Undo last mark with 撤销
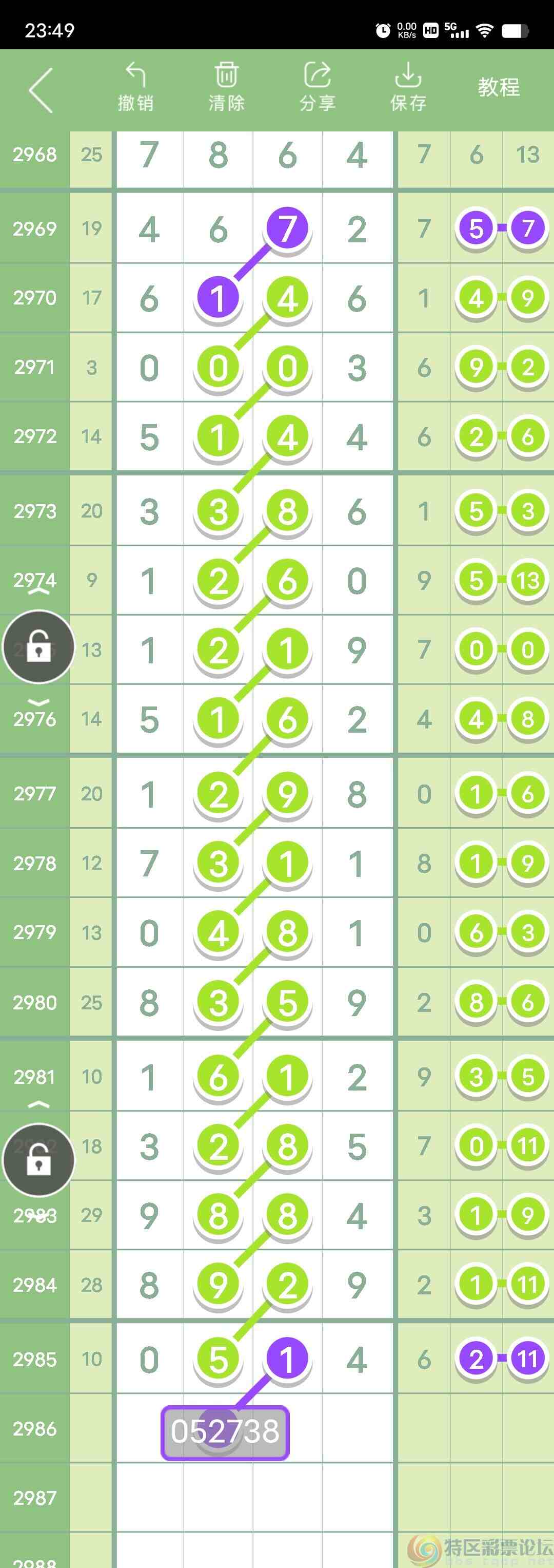This screenshot has width=554, height=1568. coord(135,87)
